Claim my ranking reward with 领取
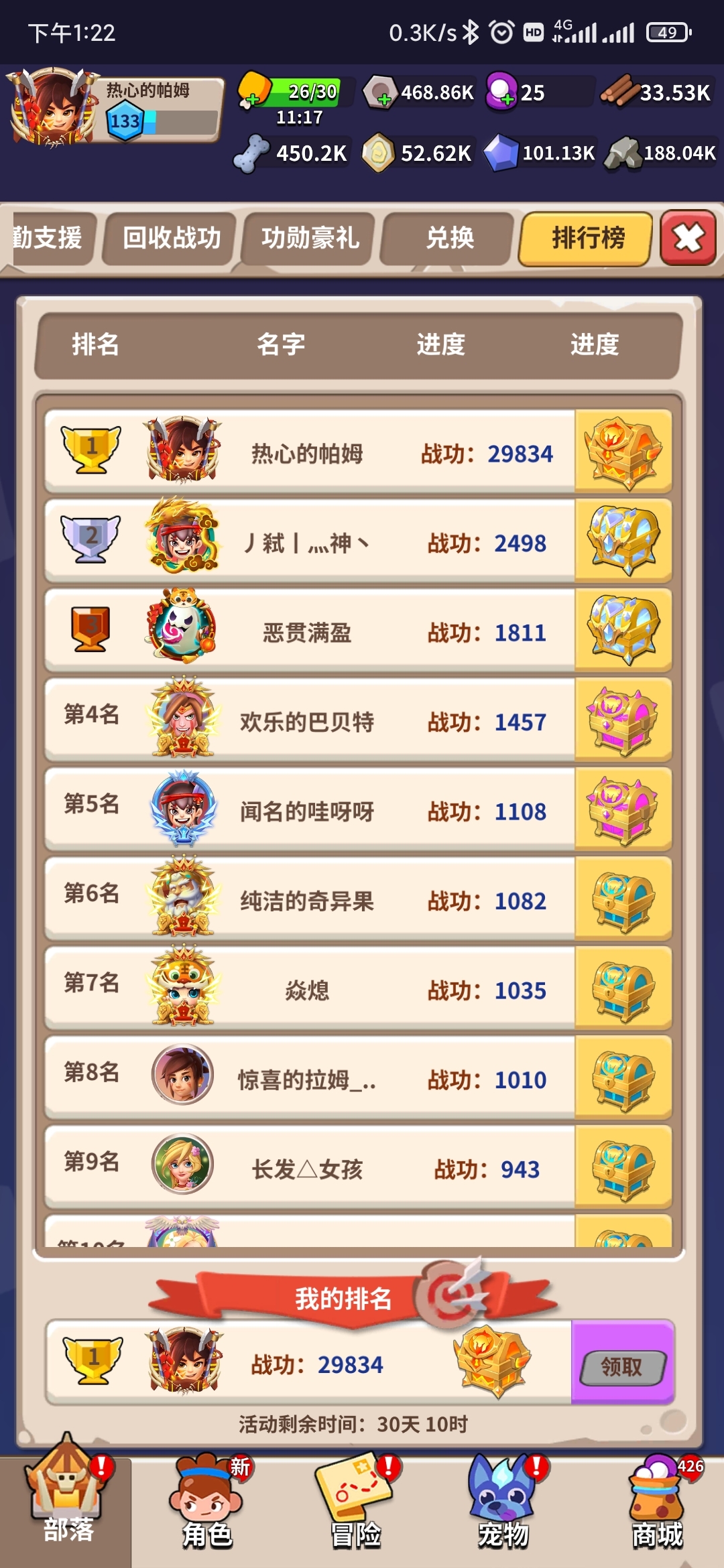The width and height of the screenshot is (724, 1568). pyautogui.click(x=622, y=1366)
